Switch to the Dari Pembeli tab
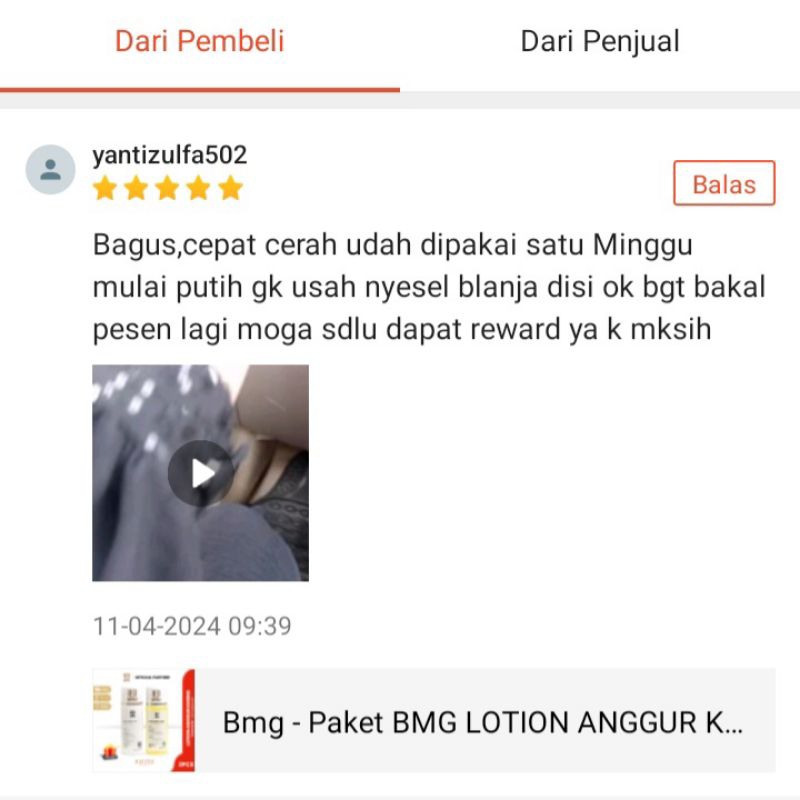800x800 pixels. [200, 42]
